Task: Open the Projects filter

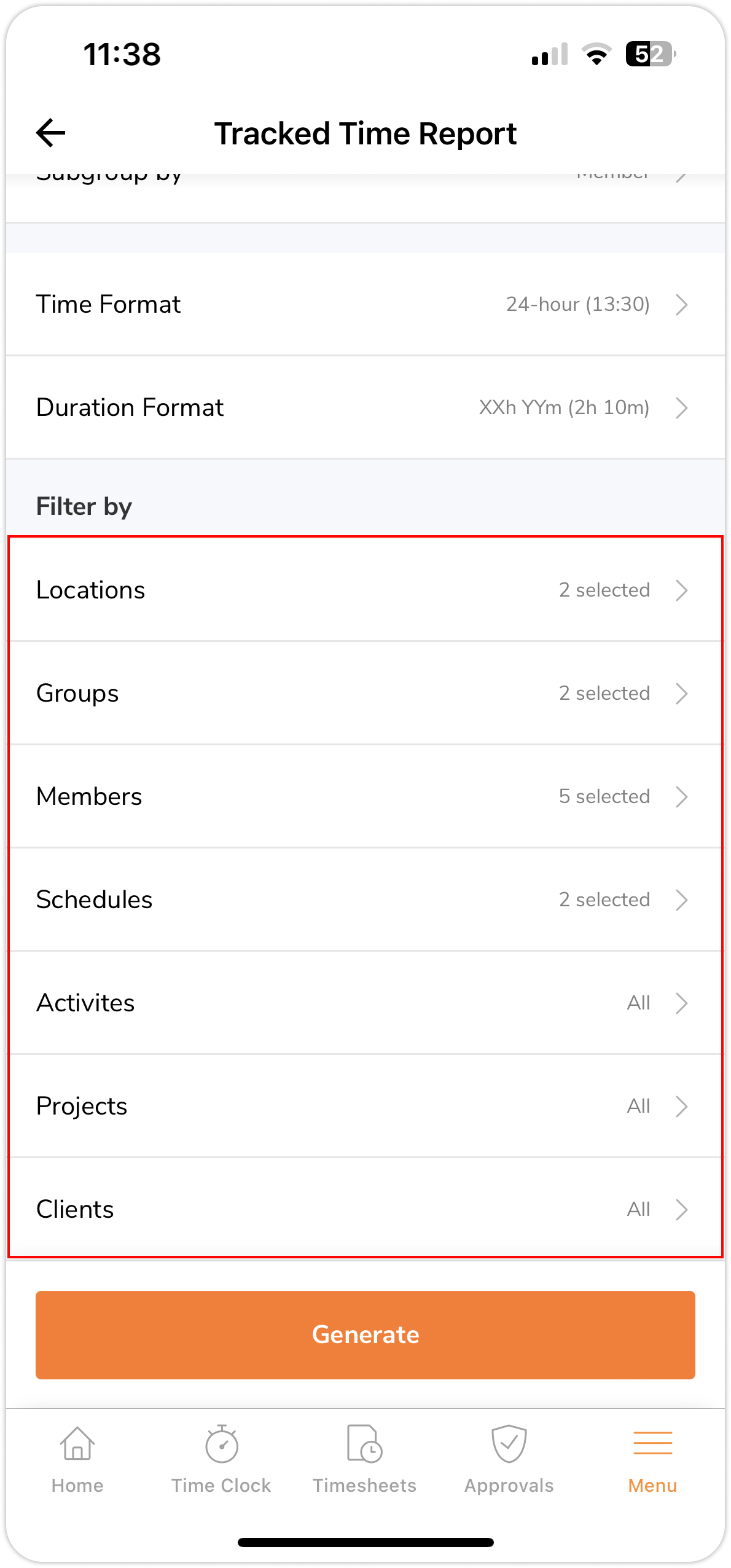Action: (365, 1106)
